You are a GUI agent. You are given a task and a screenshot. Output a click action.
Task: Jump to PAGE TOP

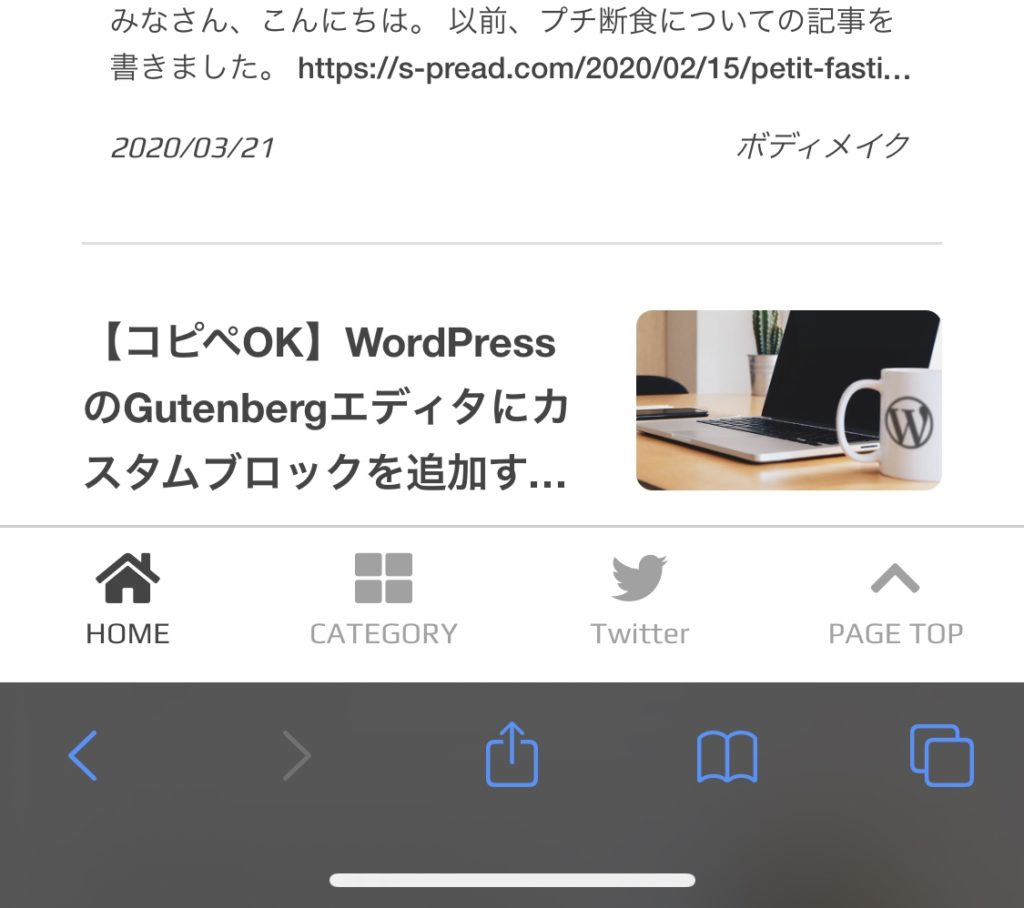pos(895,600)
